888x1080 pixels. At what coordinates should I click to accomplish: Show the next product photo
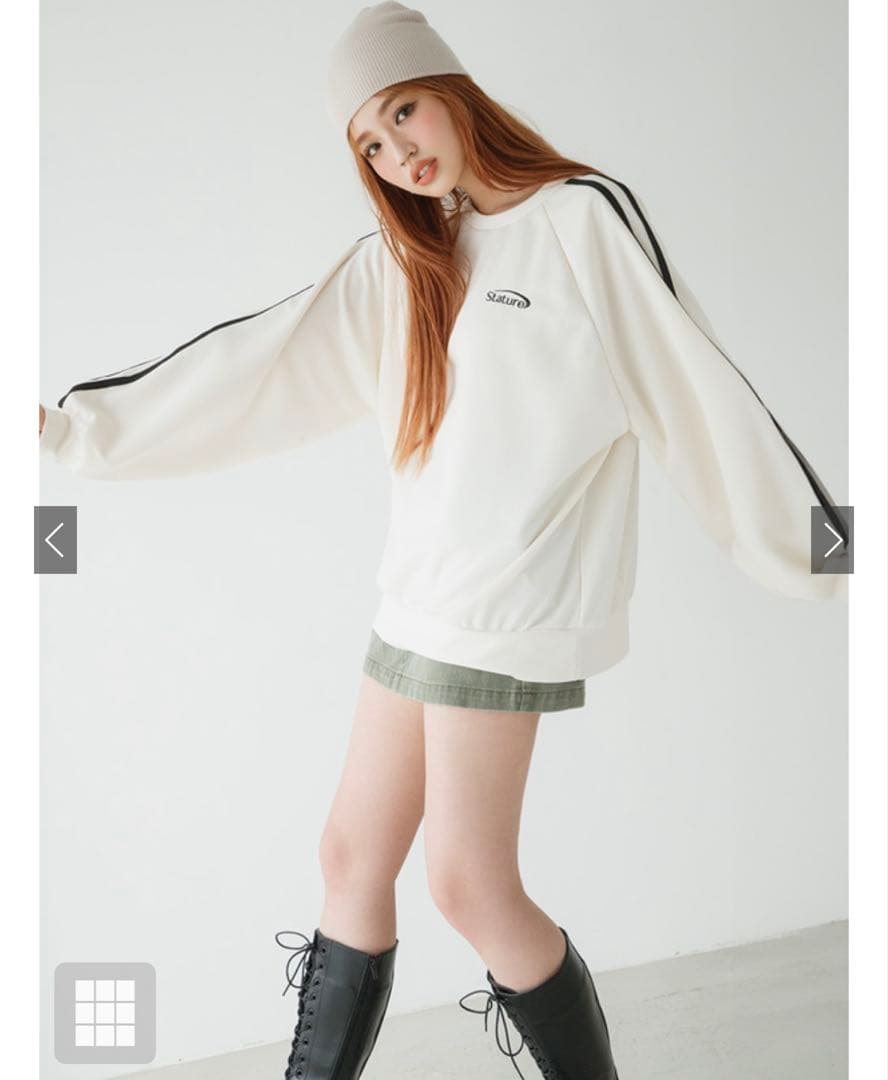click(832, 540)
